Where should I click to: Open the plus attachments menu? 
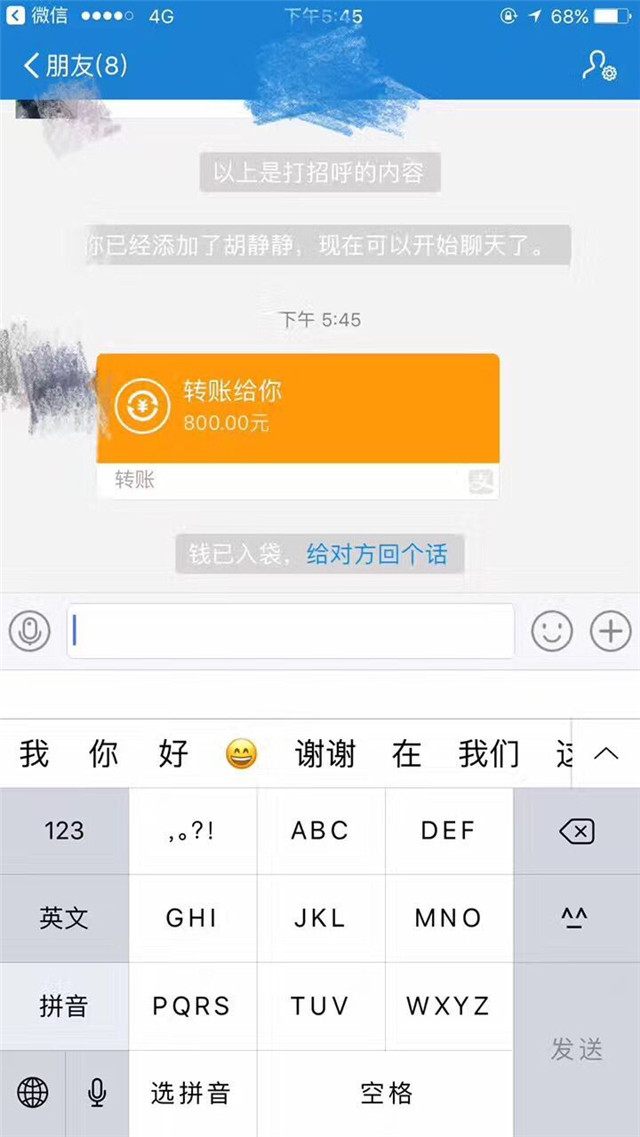pyautogui.click(x=610, y=631)
